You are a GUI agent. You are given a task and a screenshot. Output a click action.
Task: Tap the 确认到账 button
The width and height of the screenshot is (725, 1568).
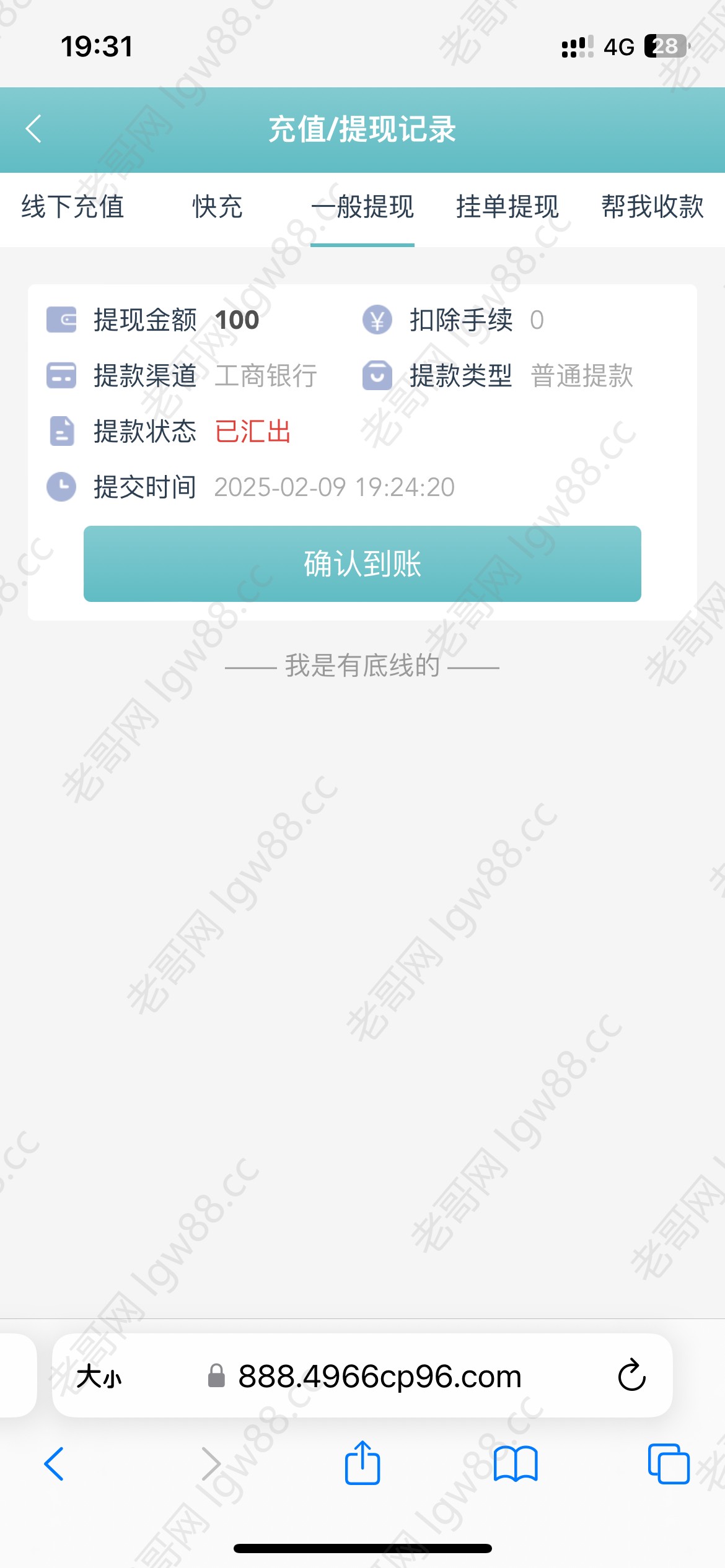tap(362, 564)
